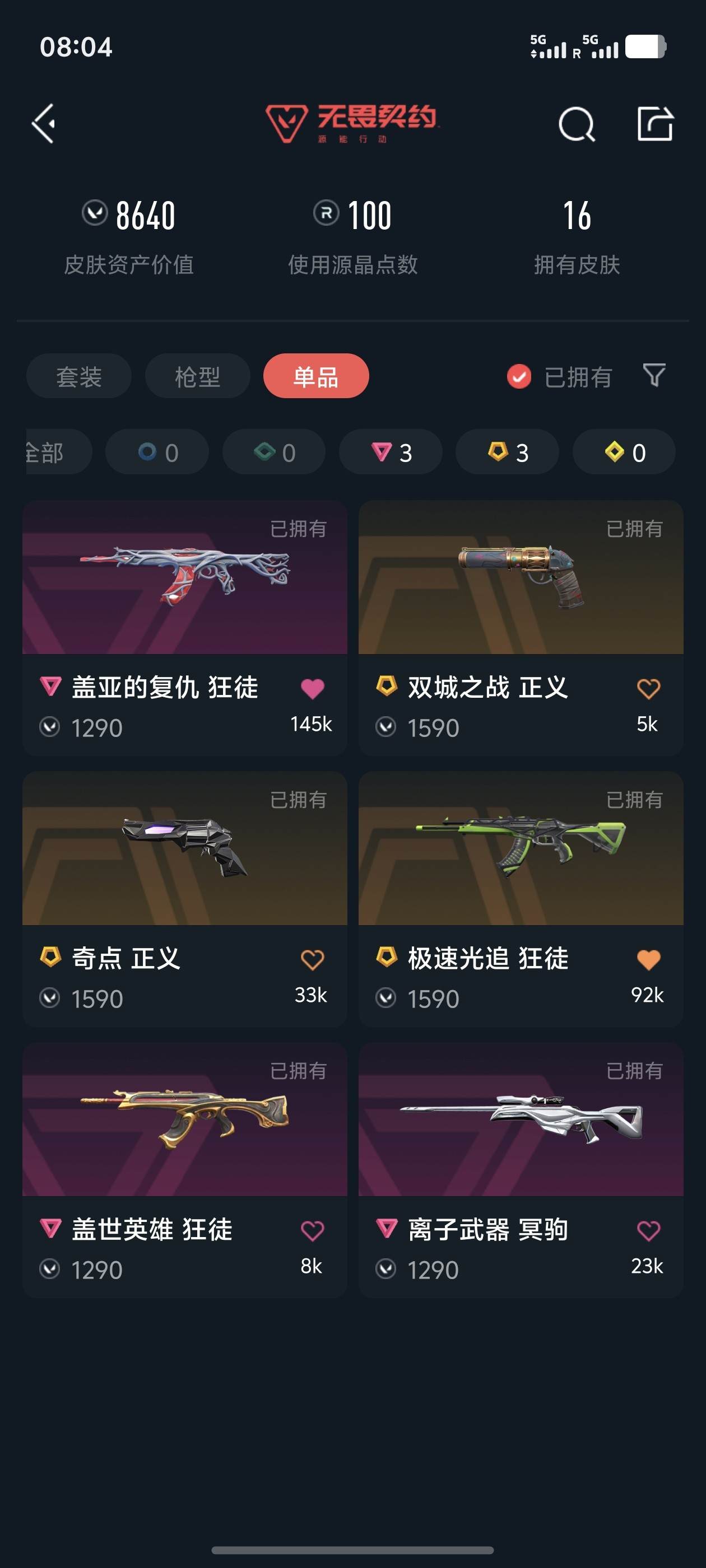Open the filter funnel icon

coord(653,376)
